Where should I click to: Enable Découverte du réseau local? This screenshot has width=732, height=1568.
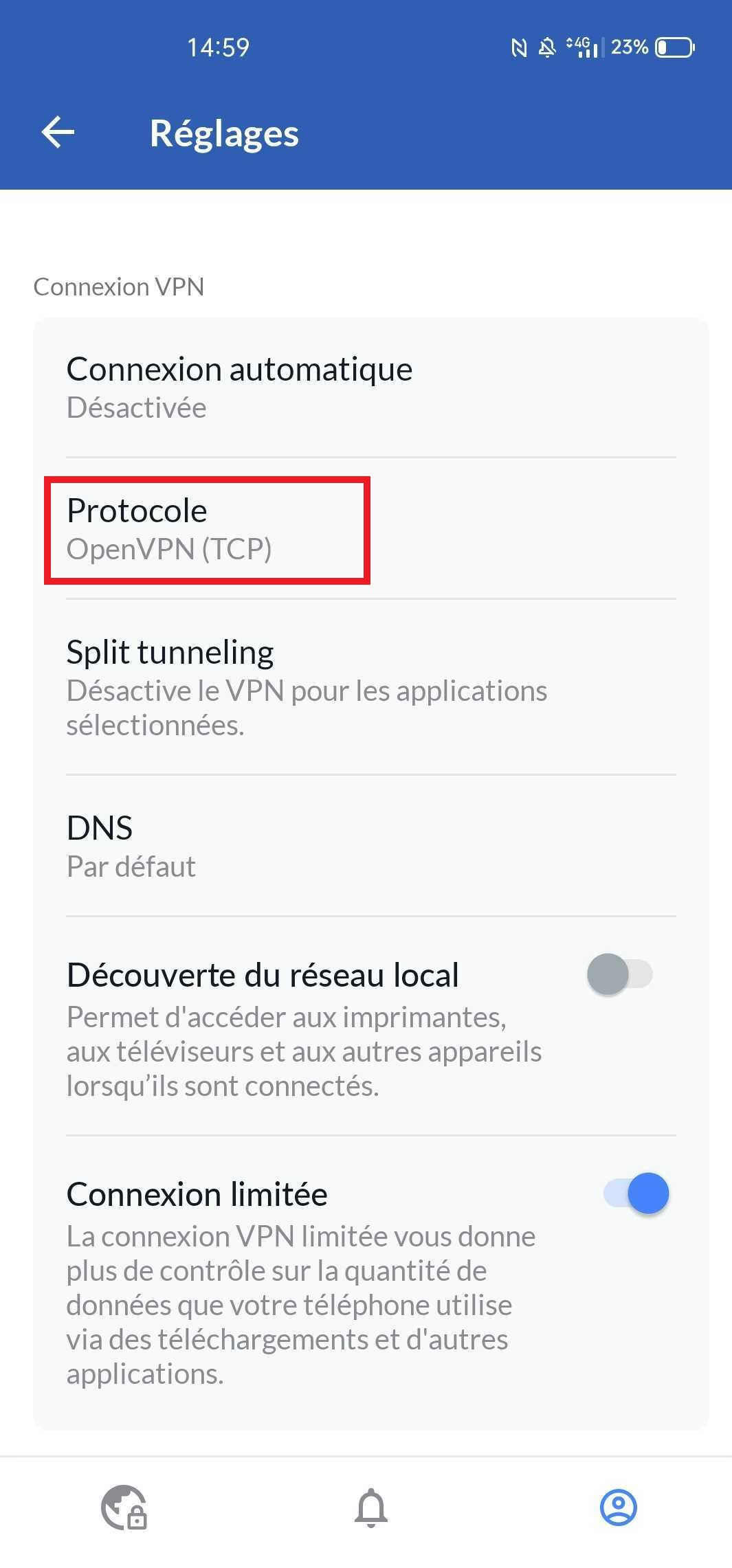(619, 974)
